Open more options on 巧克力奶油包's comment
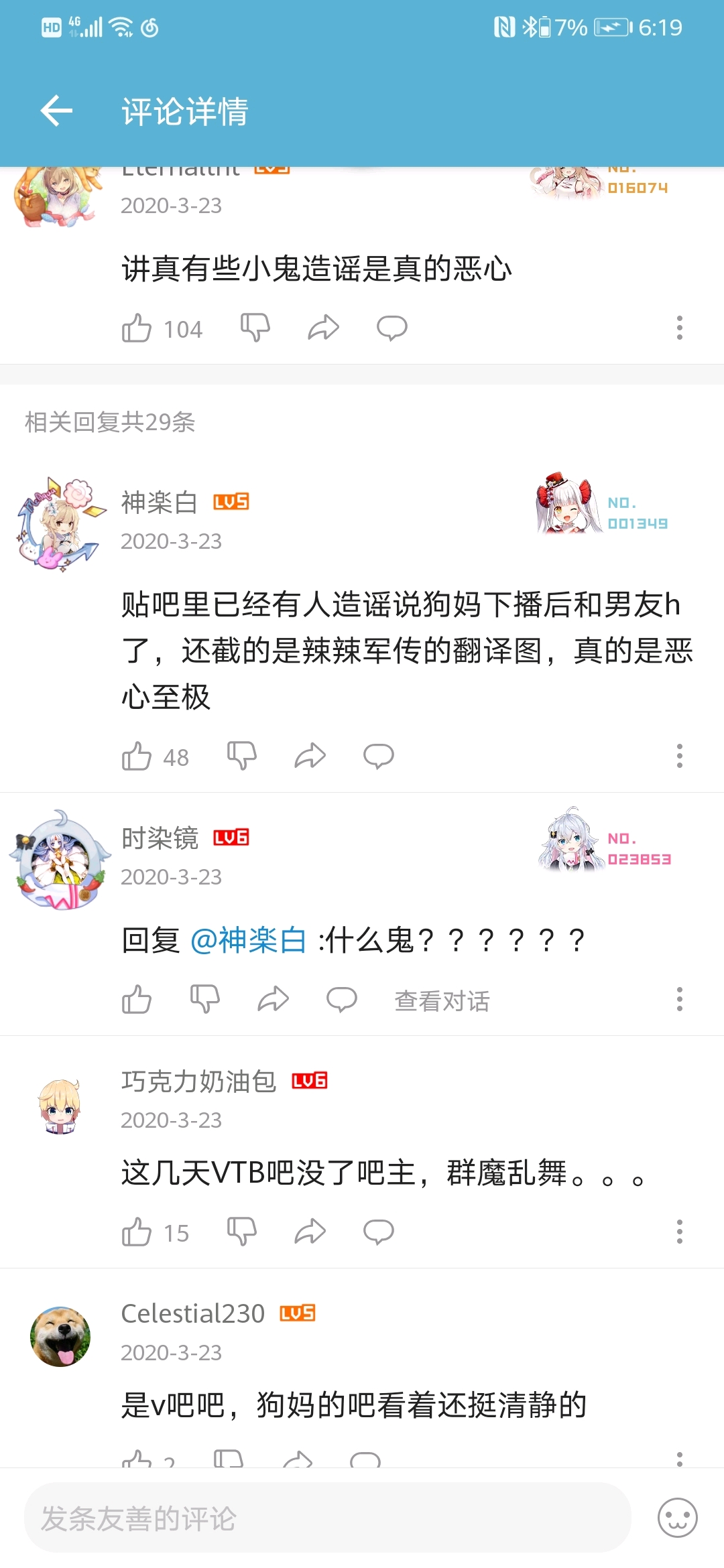 click(679, 1232)
